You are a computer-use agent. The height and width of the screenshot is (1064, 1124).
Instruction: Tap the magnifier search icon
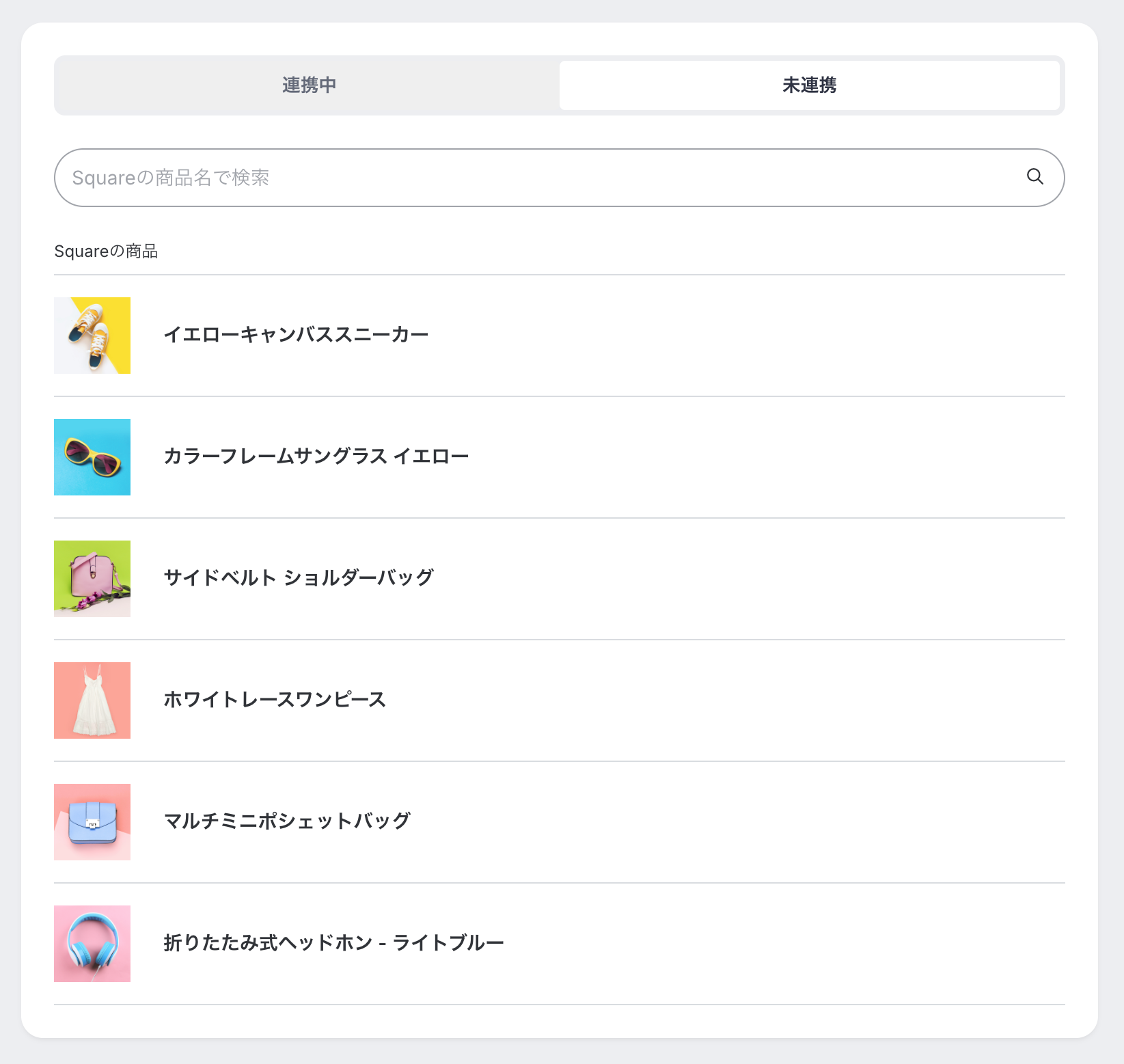(x=1034, y=177)
